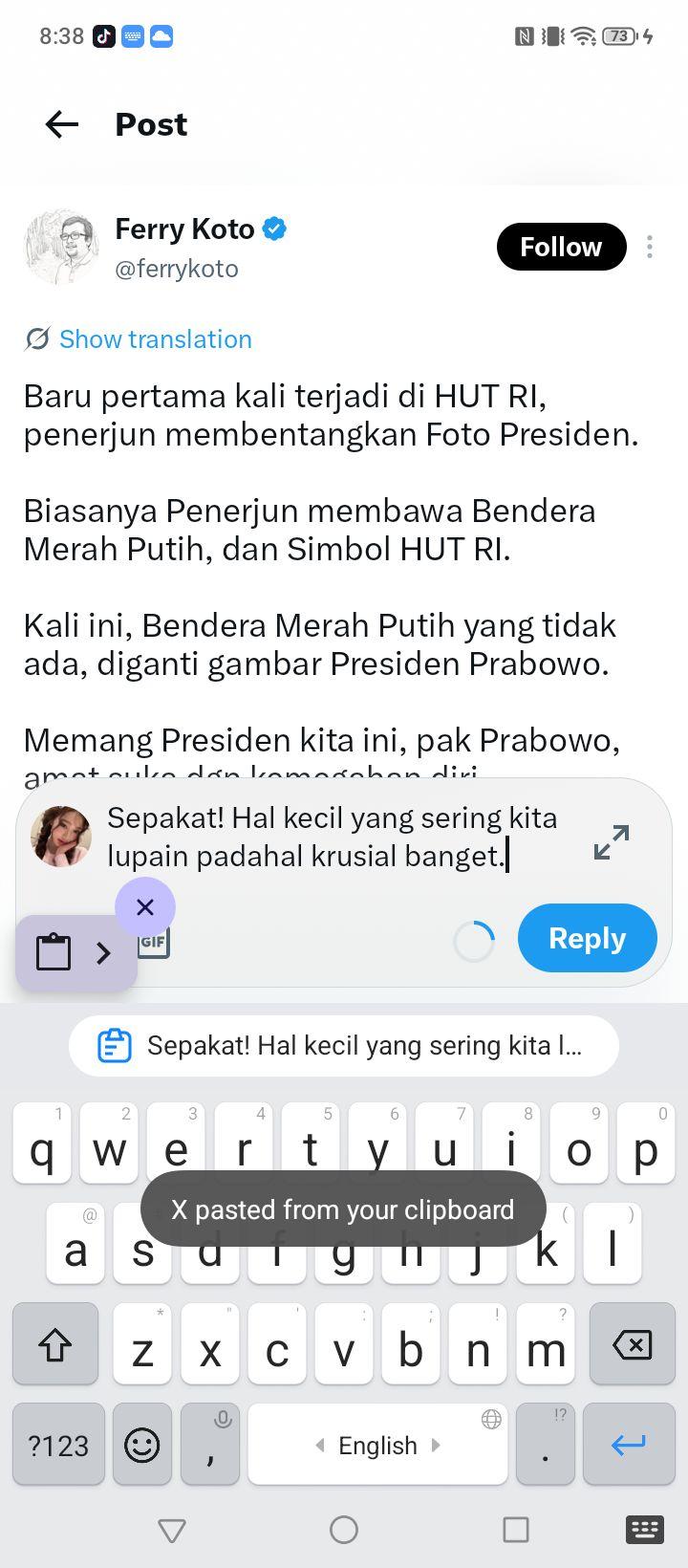688x1568 pixels.
Task: Tap the backspace key
Action: click(632, 1344)
